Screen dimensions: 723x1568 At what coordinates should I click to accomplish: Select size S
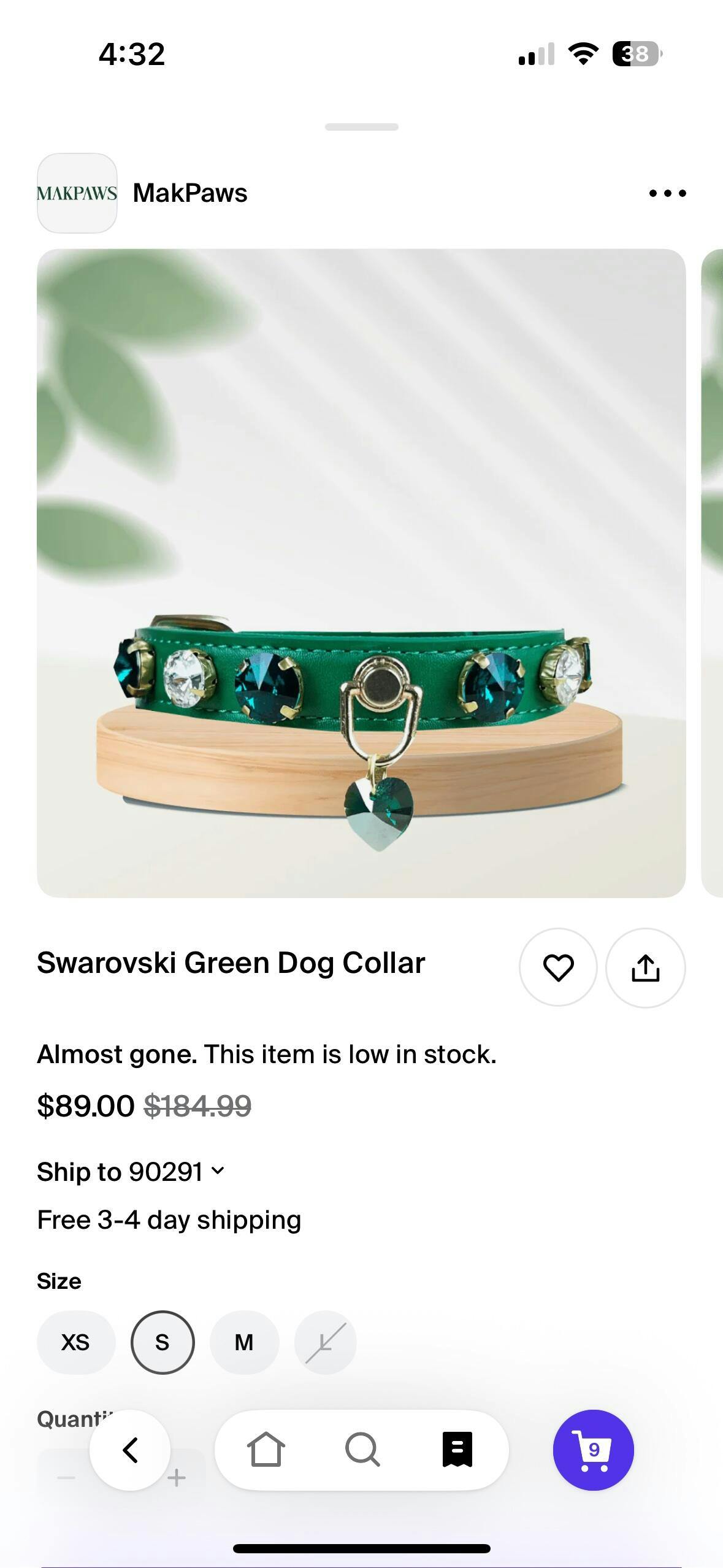tap(163, 1342)
